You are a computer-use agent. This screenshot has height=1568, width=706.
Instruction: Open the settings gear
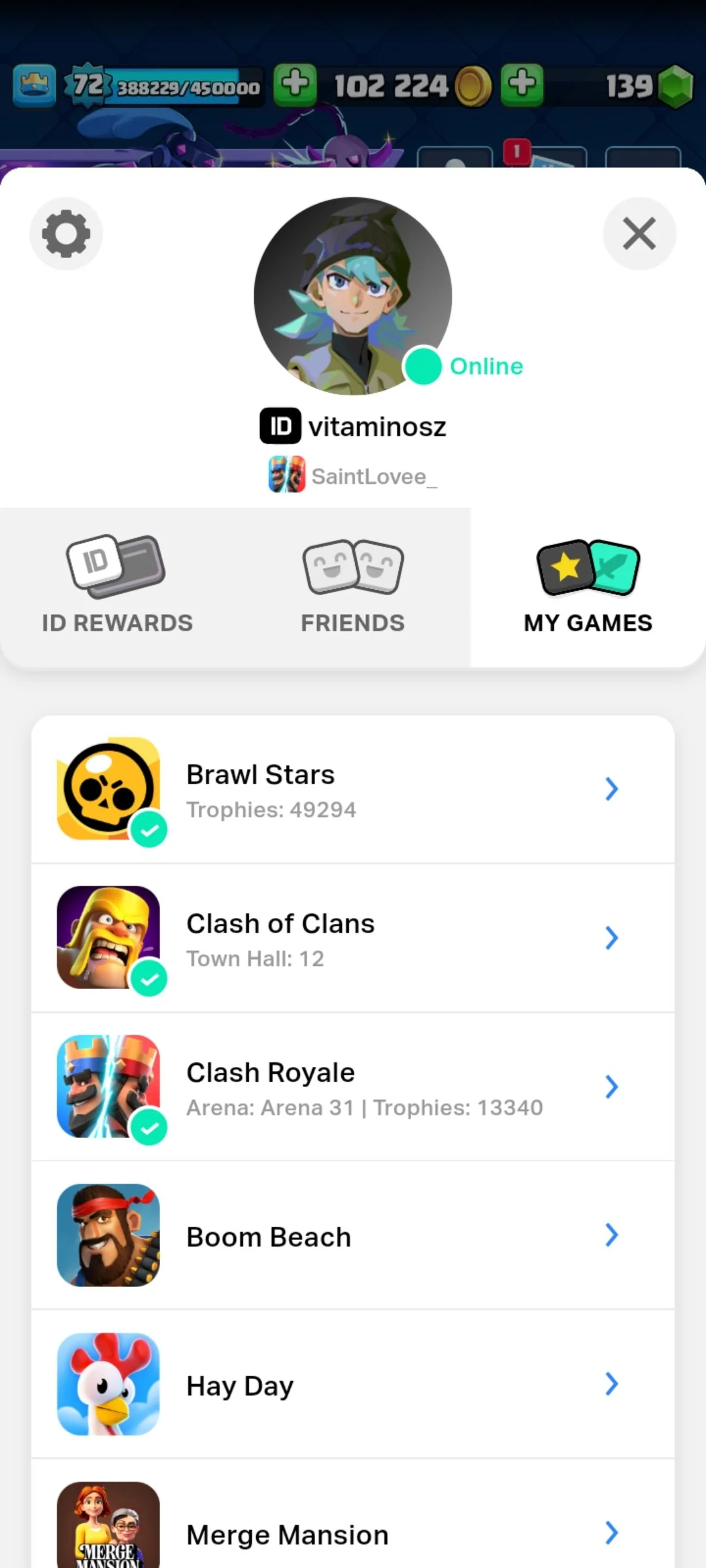(x=66, y=234)
